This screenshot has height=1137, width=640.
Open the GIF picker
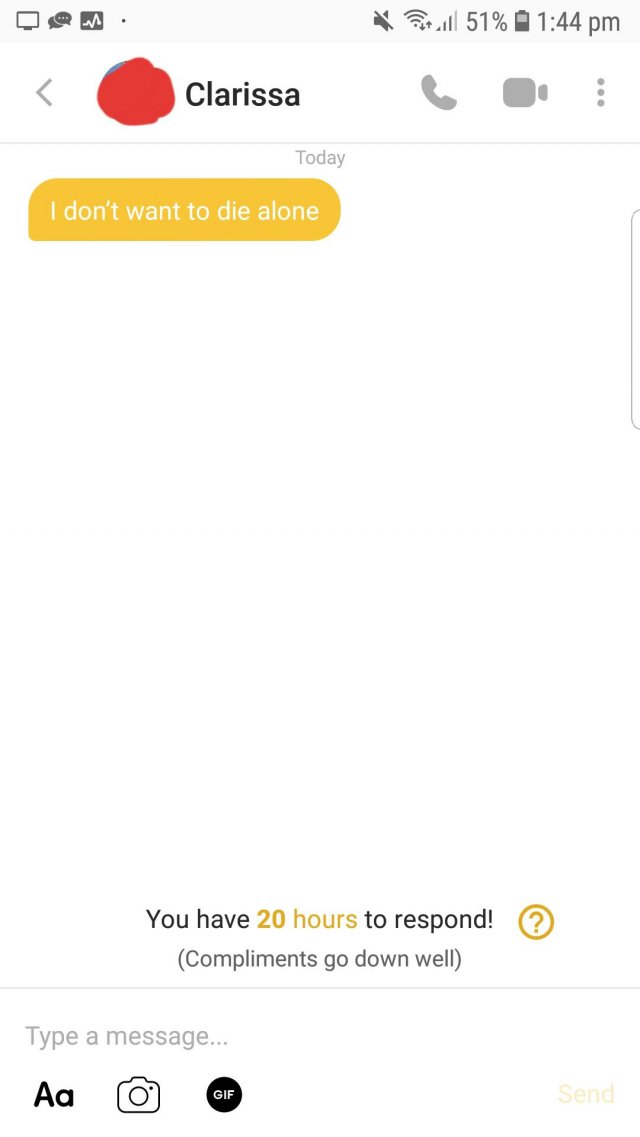[x=224, y=1094]
